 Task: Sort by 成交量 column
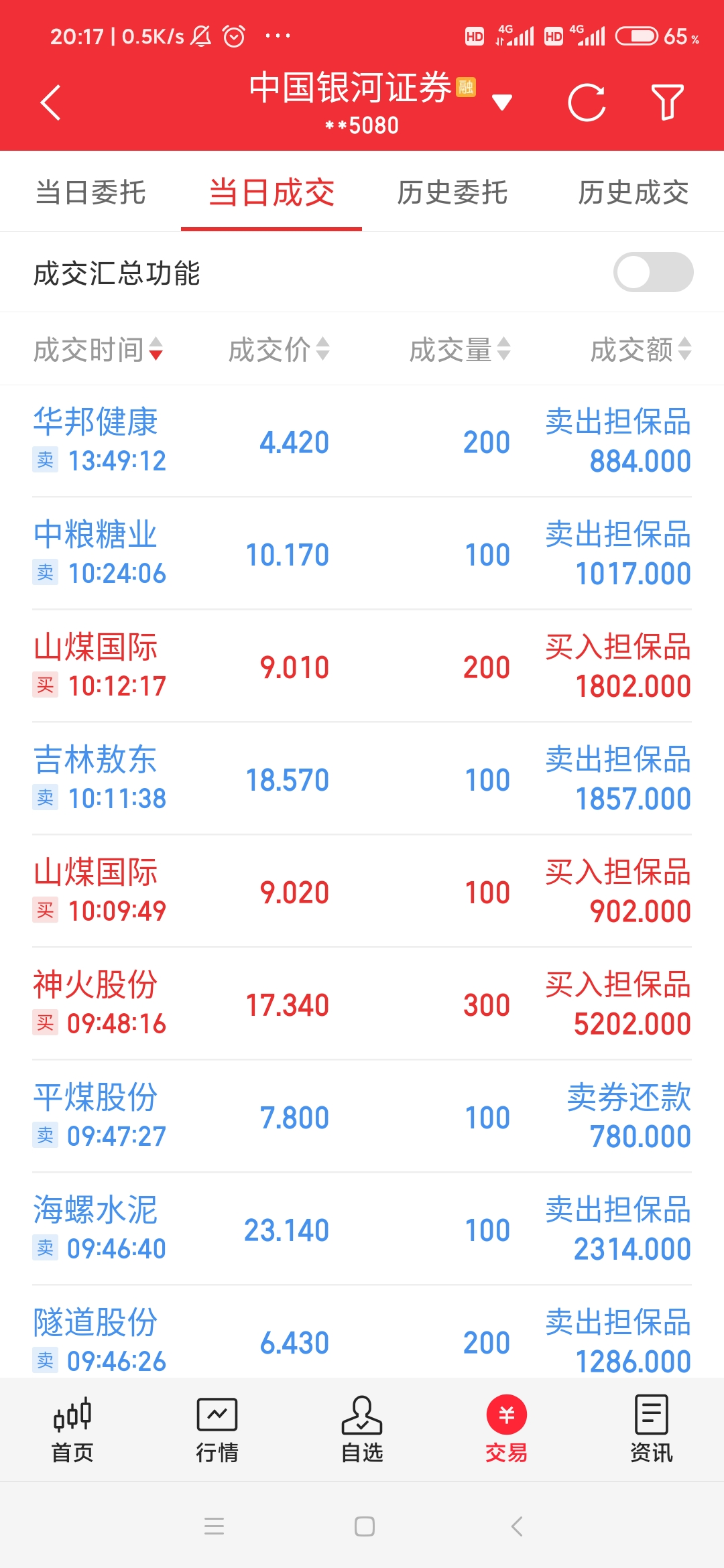pos(459,350)
